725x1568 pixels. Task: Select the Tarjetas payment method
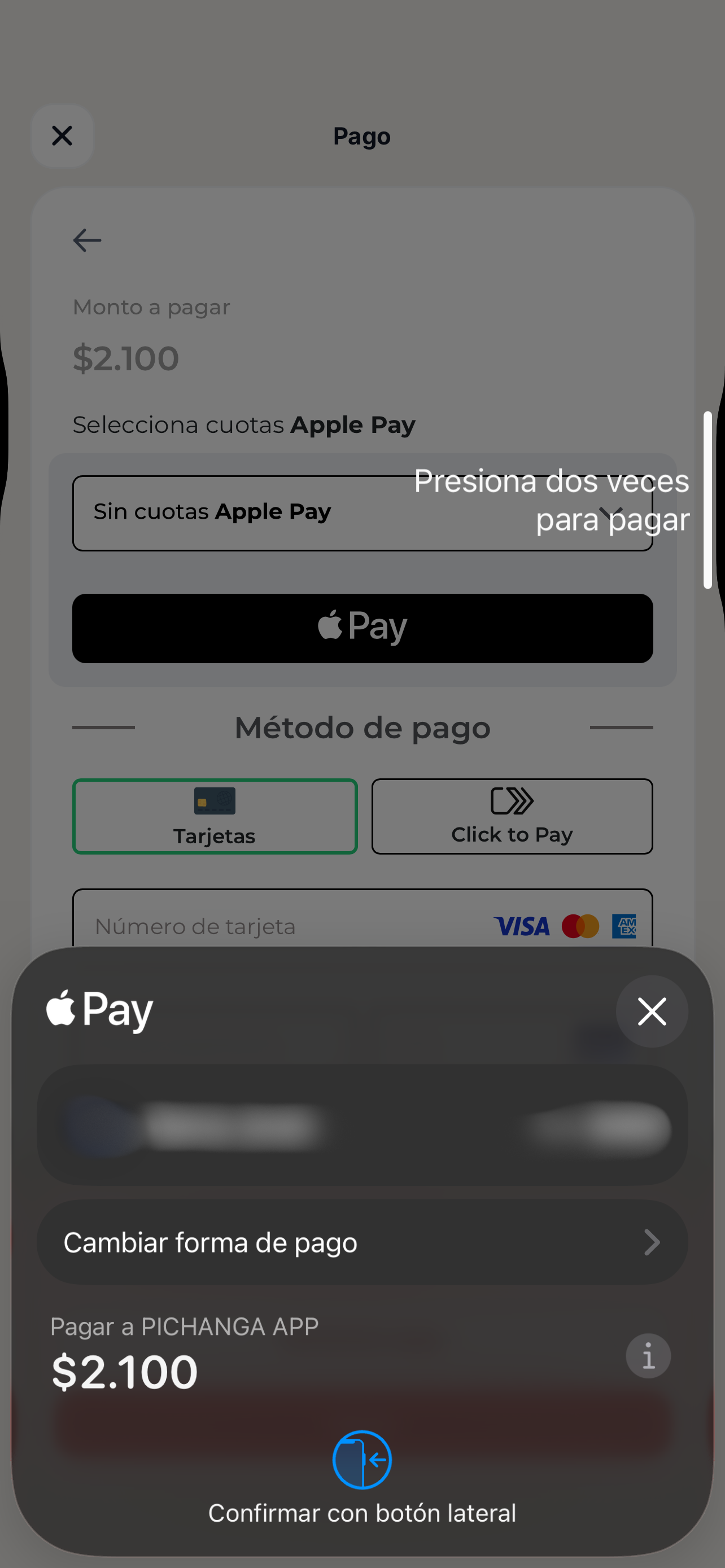[215, 816]
